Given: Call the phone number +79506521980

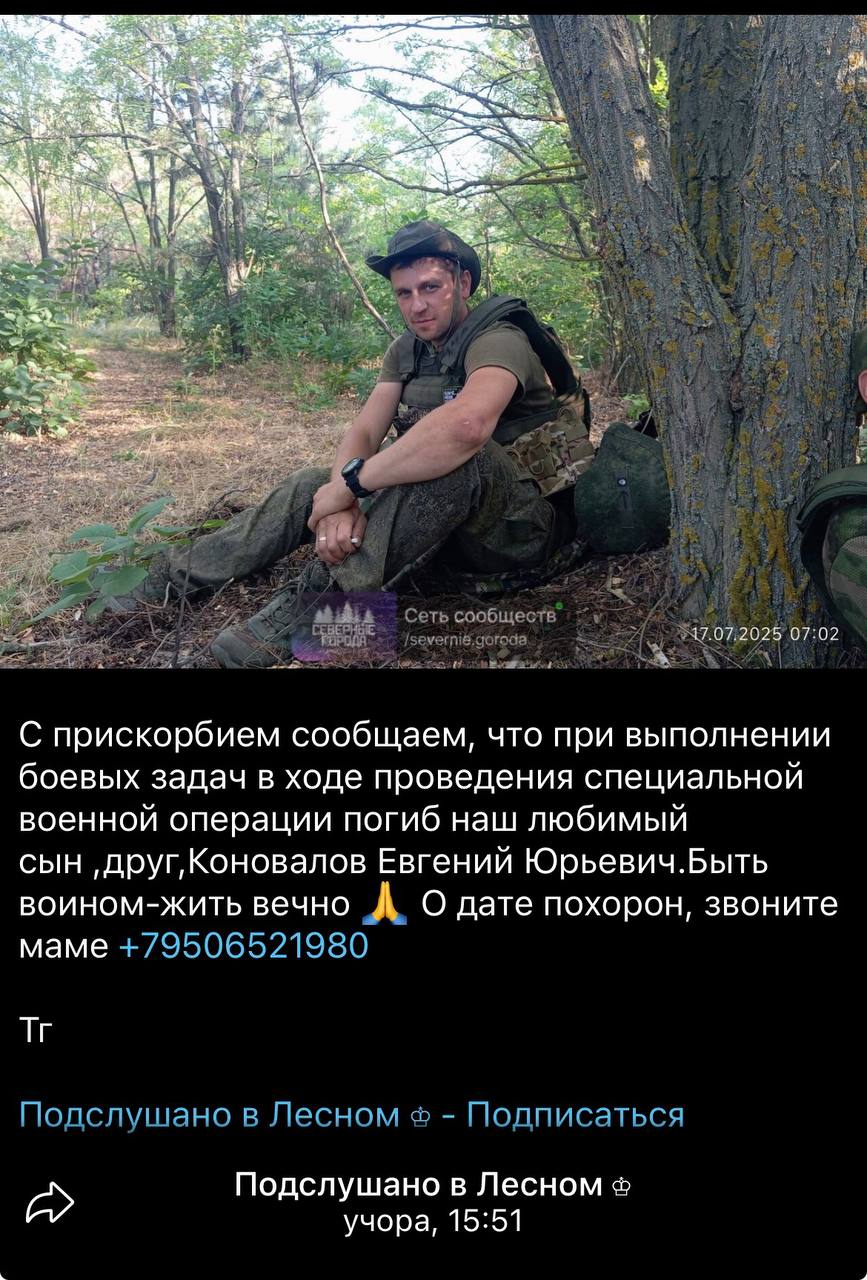Looking at the screenshot, I should (x=244, y=945).
